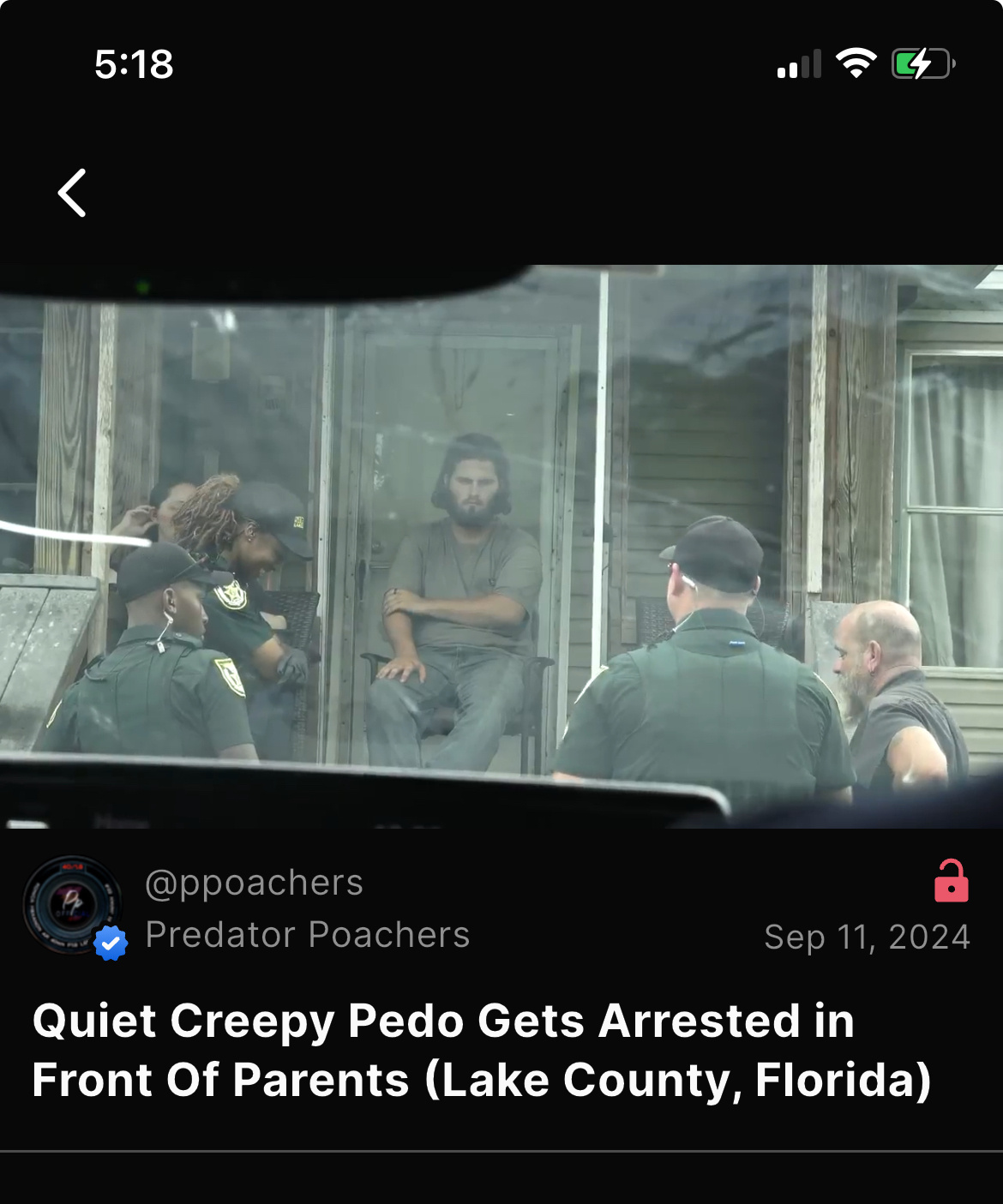Screen dimensions: 1003x1204
Task: Play the Lake County arrest video
Action: click(501, 547)
